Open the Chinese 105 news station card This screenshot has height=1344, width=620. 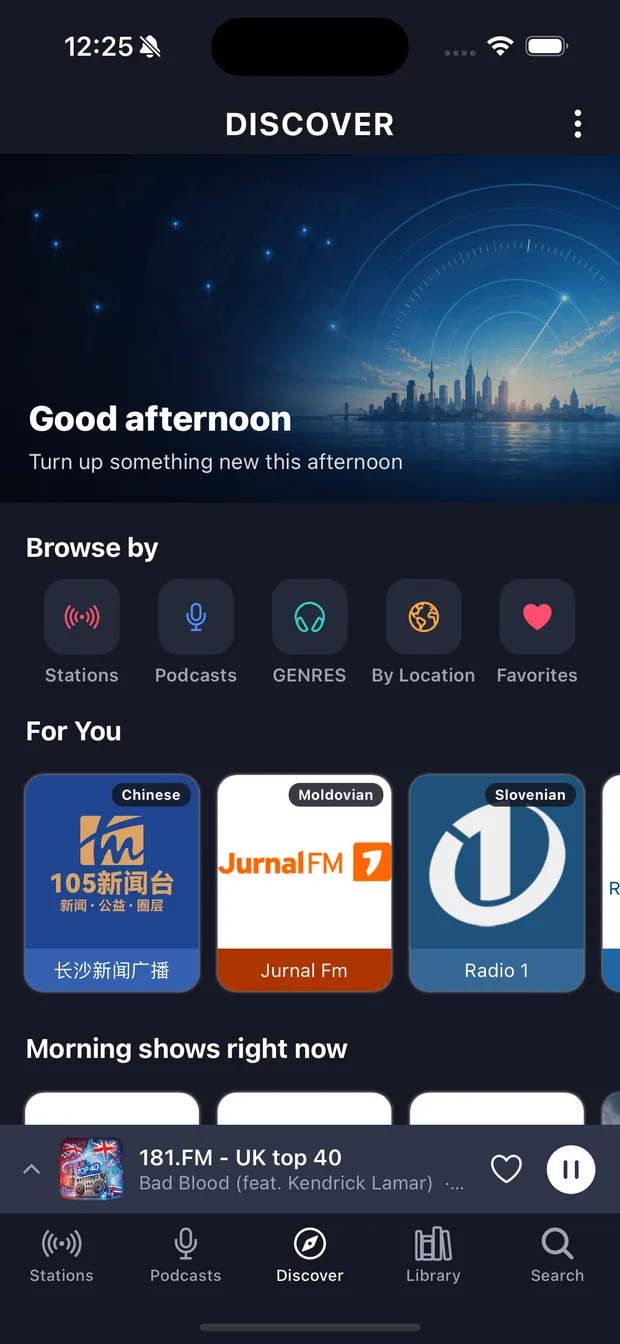pyautogui.click(x=112, y=883)
